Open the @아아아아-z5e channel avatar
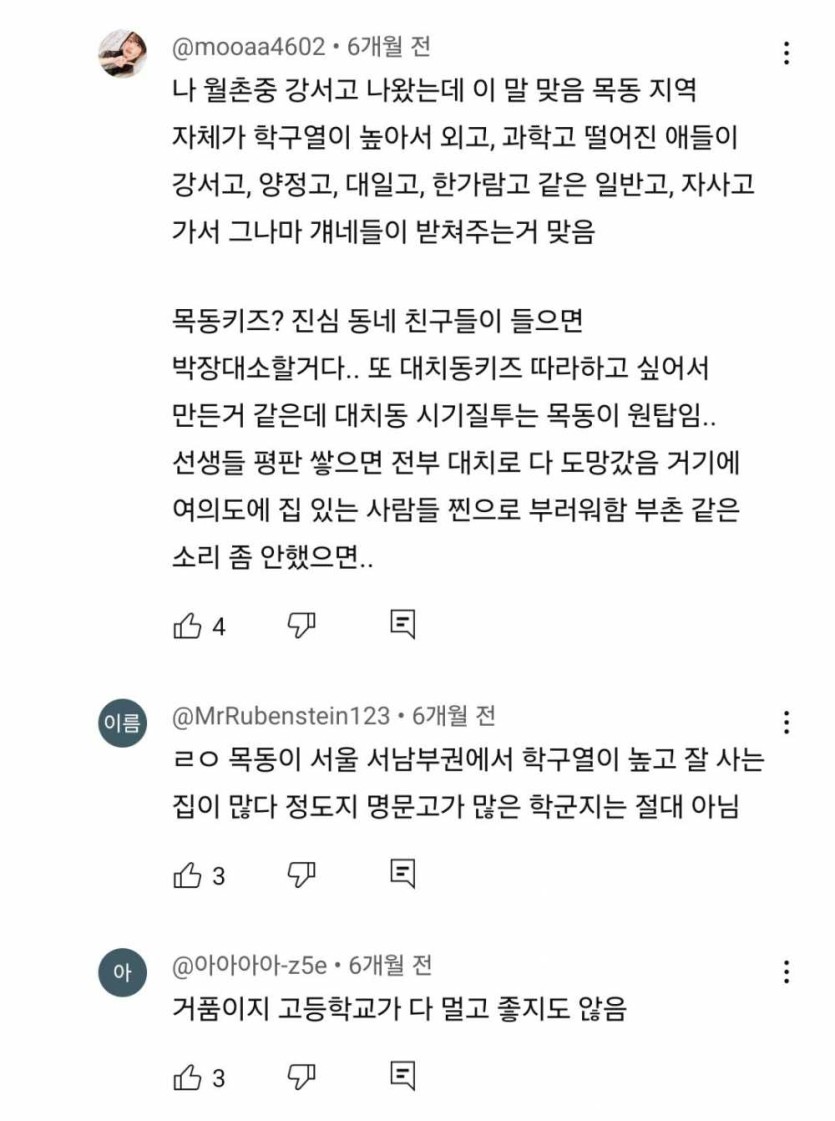This screenshot has width=835, height=1121. click(x=123, y=972)
